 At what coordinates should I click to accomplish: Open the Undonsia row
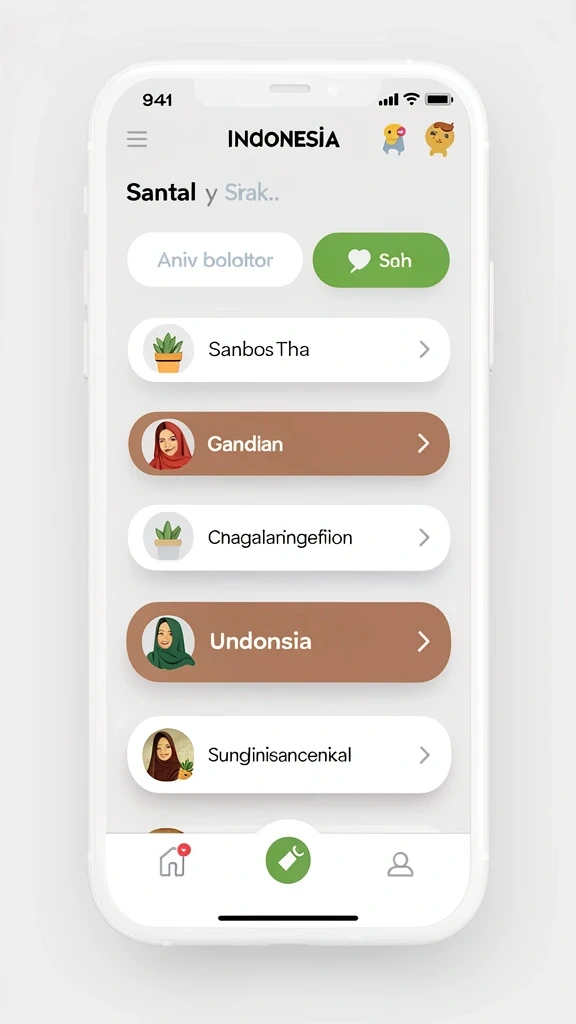[x=289, y=642]
